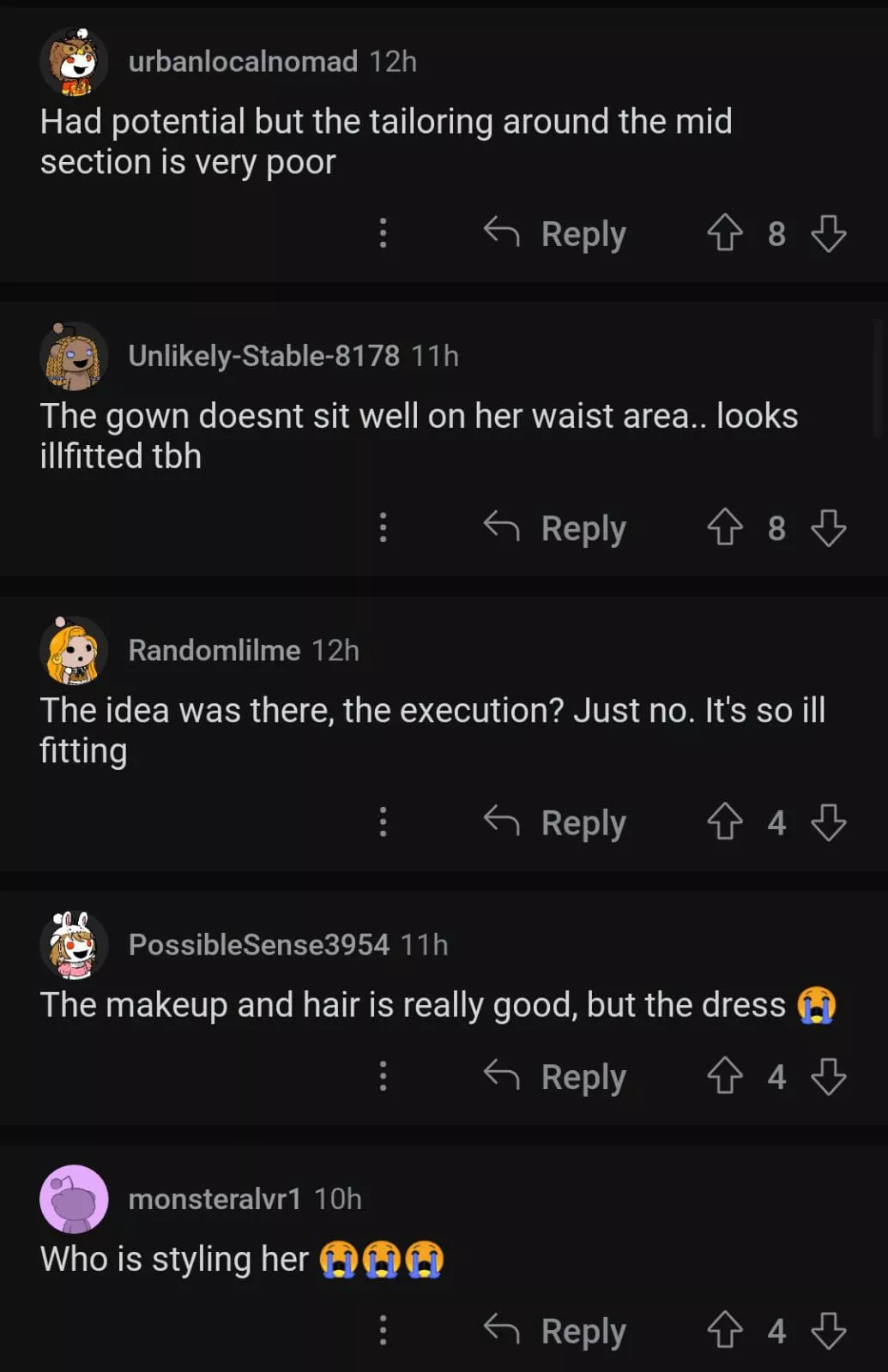Downvote Randomlilme's comment
Screen dimensions: 888x1372
point(828,821)
